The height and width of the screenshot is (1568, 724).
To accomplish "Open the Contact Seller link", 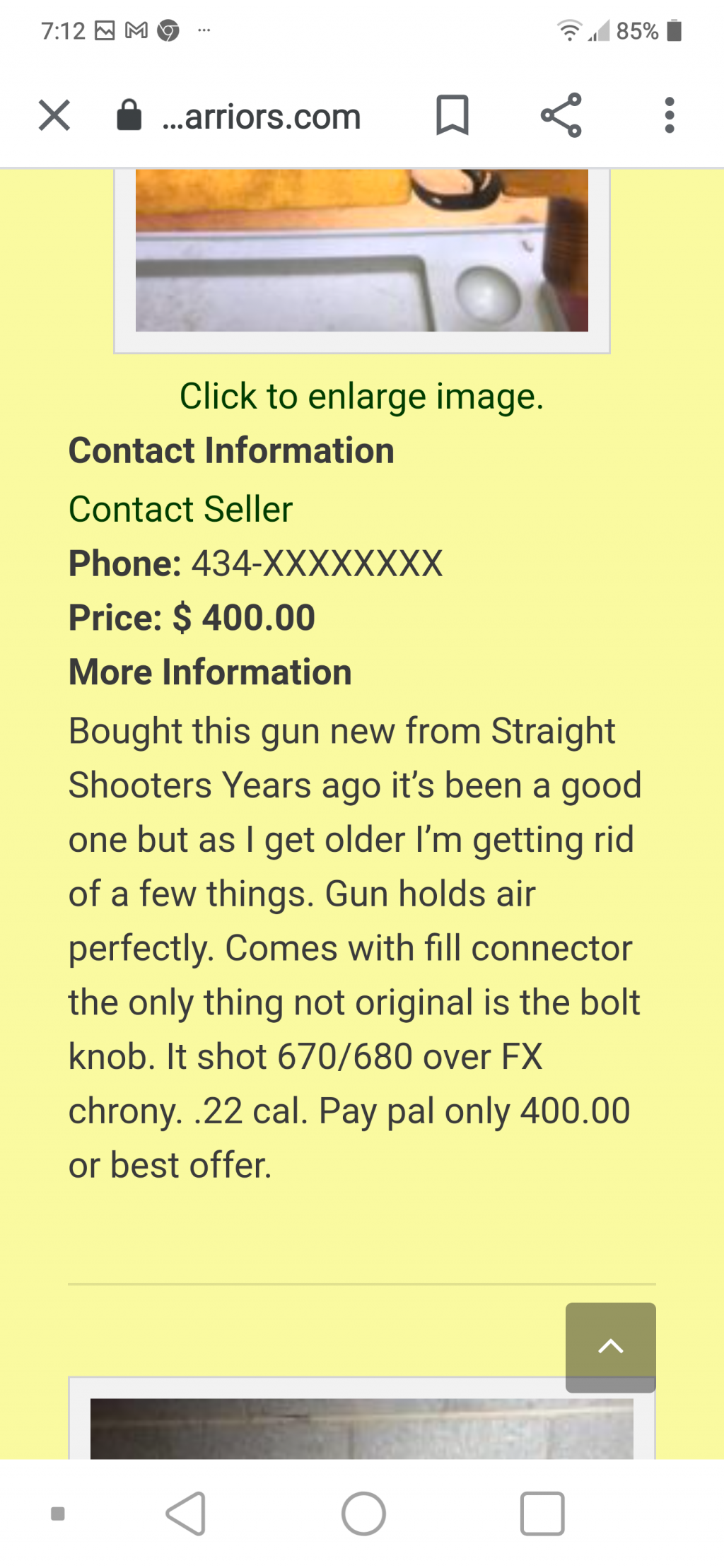I will [180, 509].
